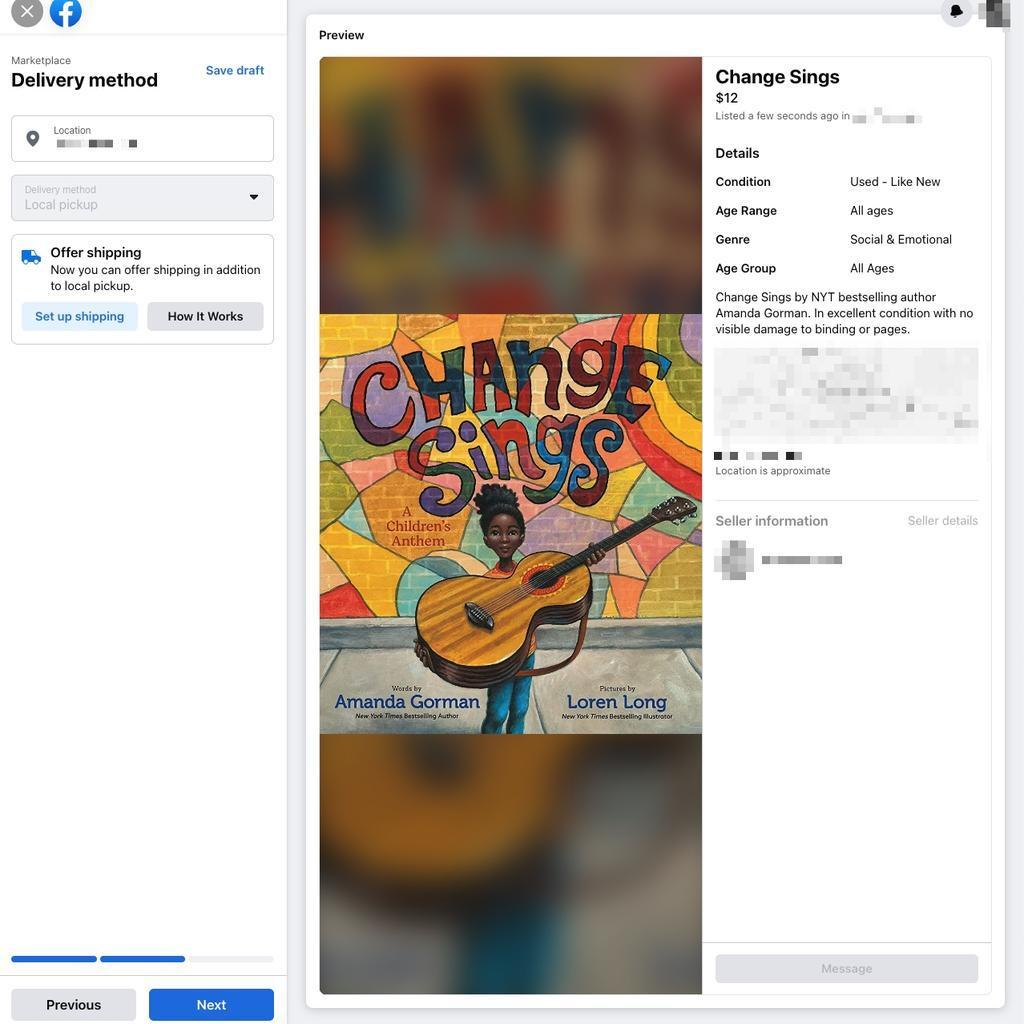Screen dimensions: 1024x1024
Task: Open the Facebook home logo
Action: (66, 11)
